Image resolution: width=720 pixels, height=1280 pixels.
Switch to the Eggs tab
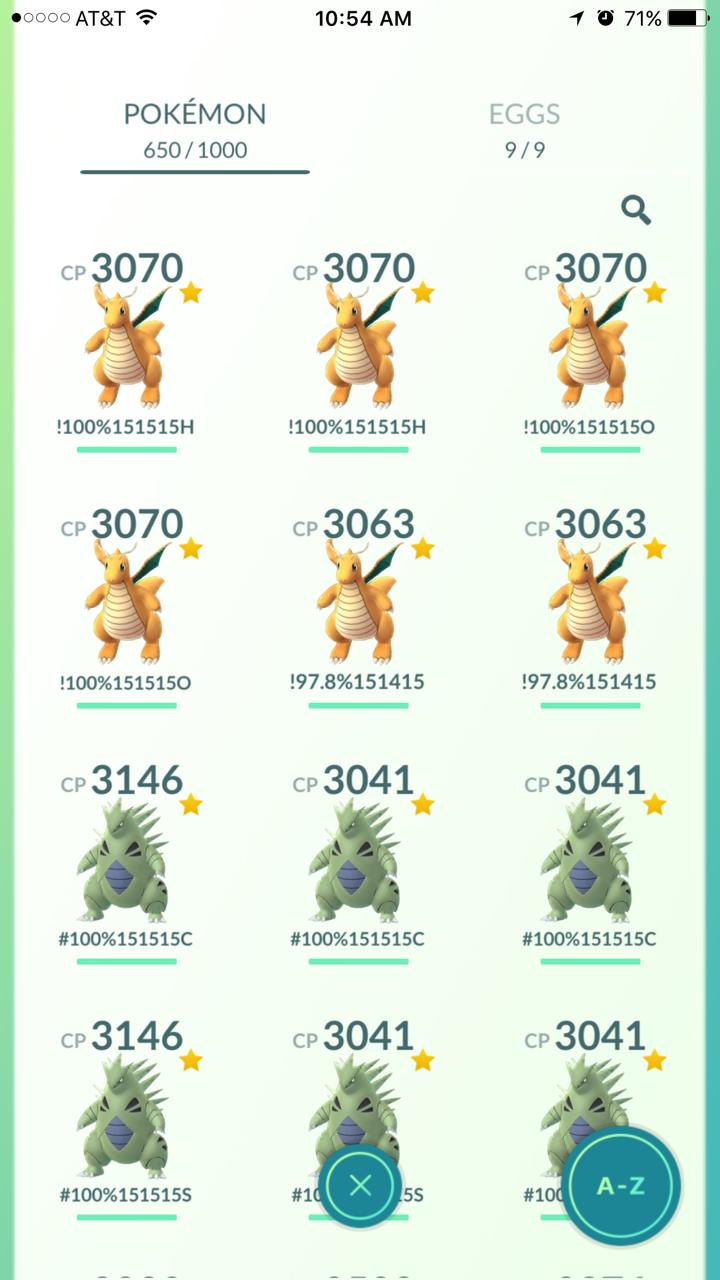coord(524,131)
